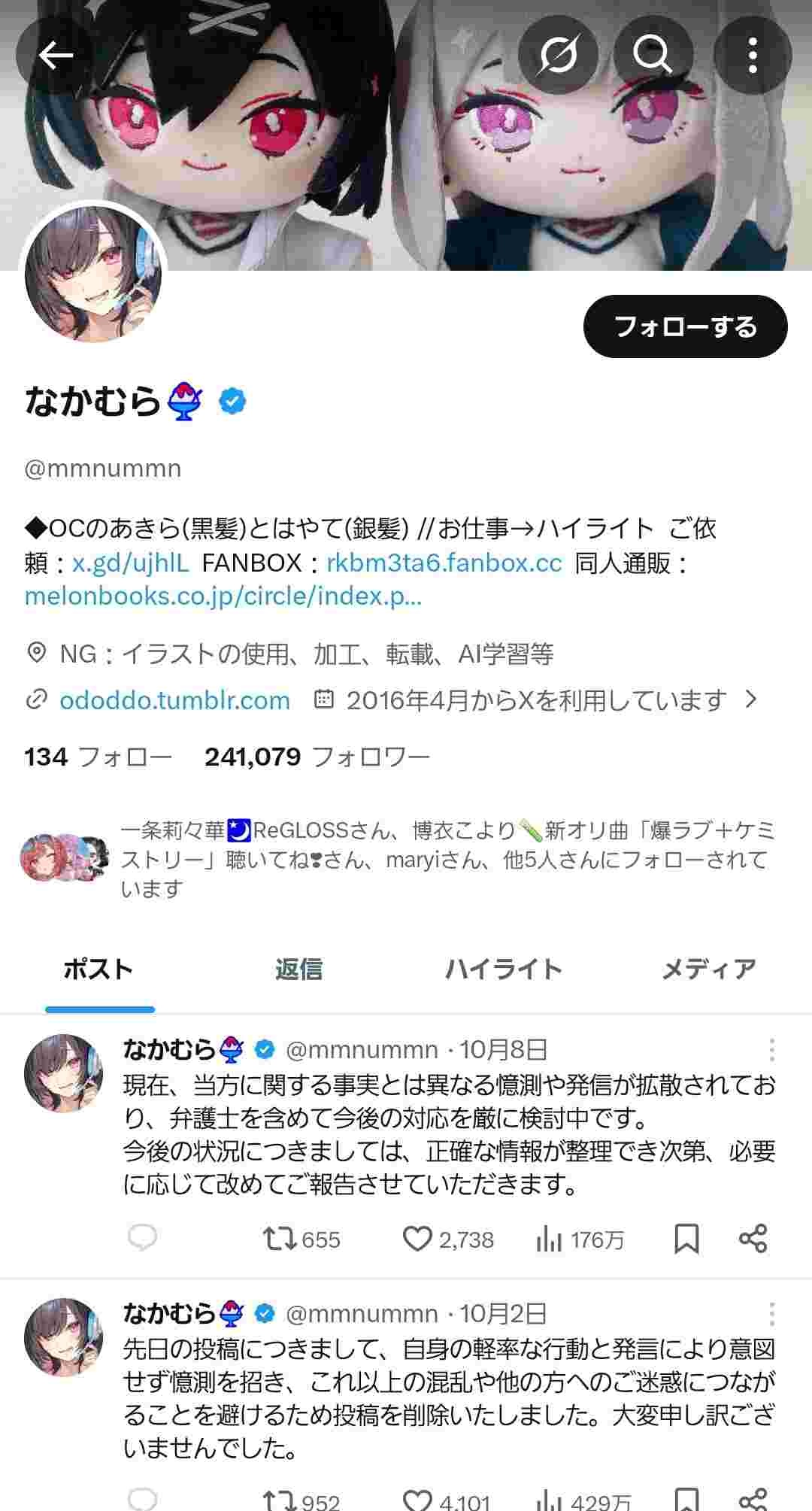Open the 2016年4月 join date details

pos(535,700)
